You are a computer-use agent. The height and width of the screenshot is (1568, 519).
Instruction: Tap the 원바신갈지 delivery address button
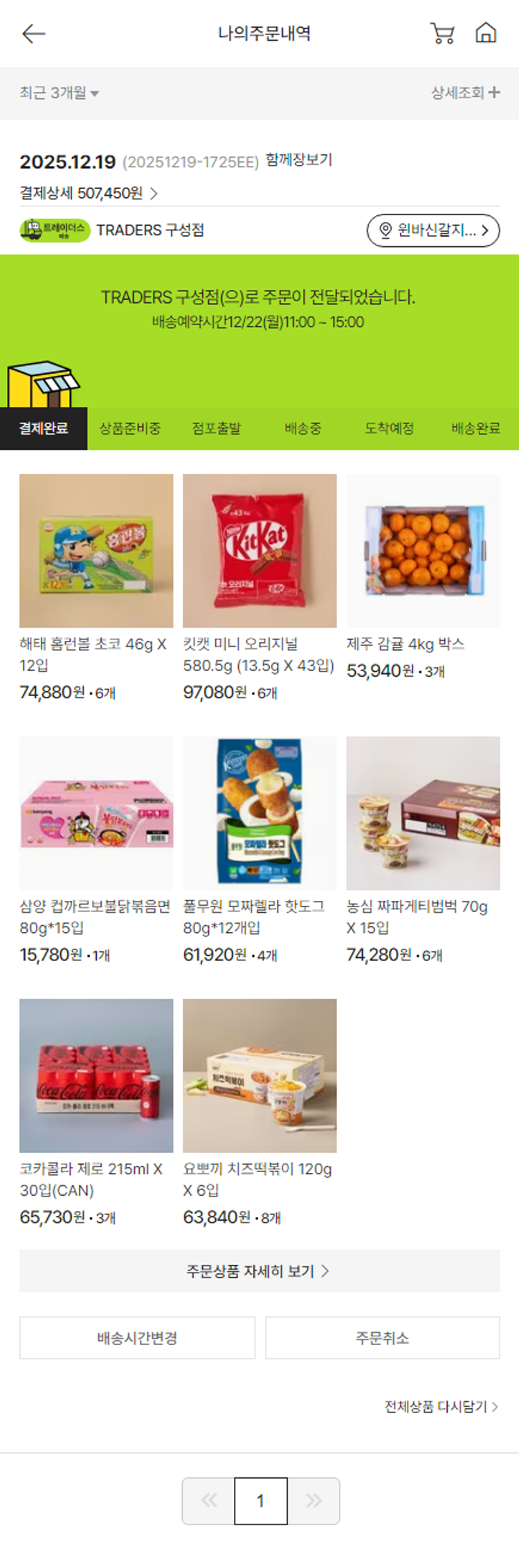coord(433,230)
